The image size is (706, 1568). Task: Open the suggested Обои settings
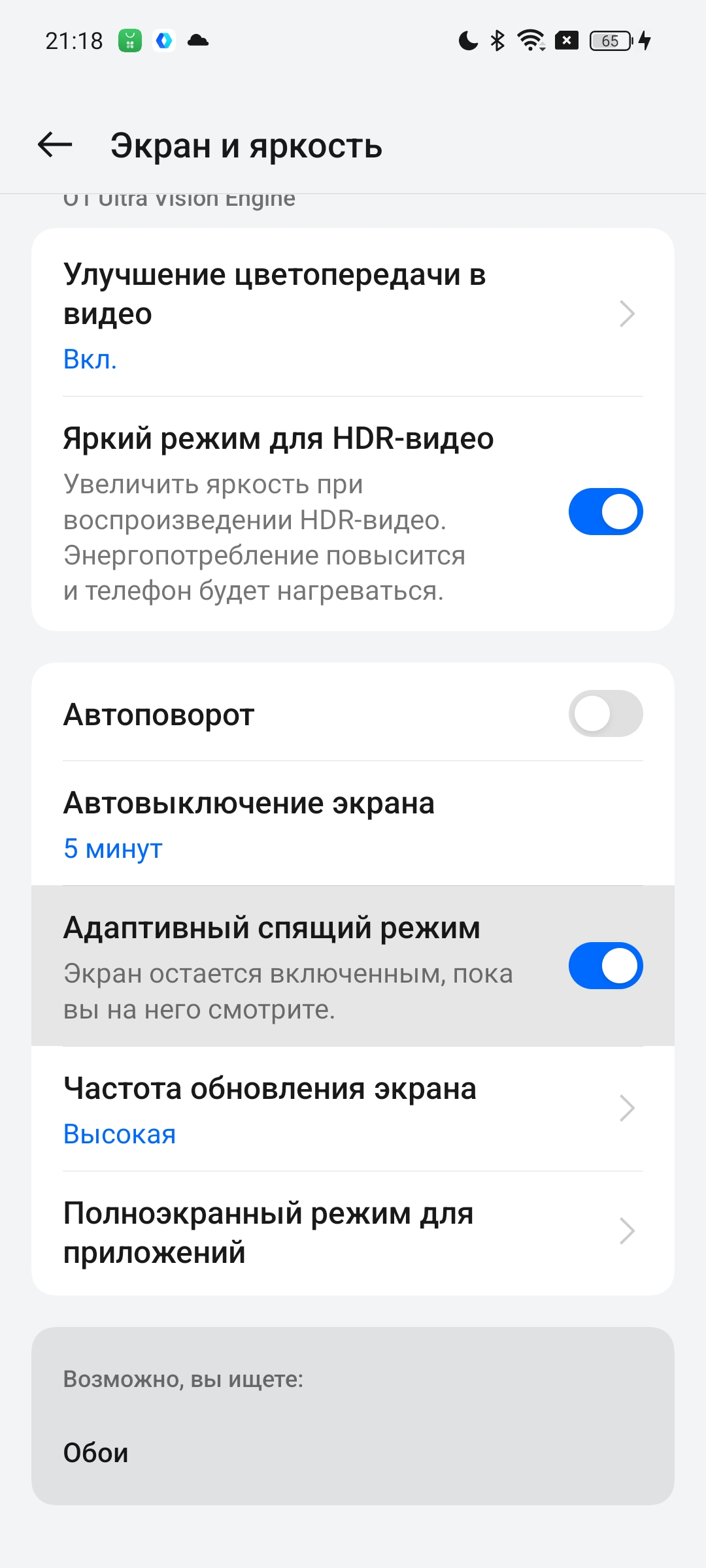point(96,1453)
